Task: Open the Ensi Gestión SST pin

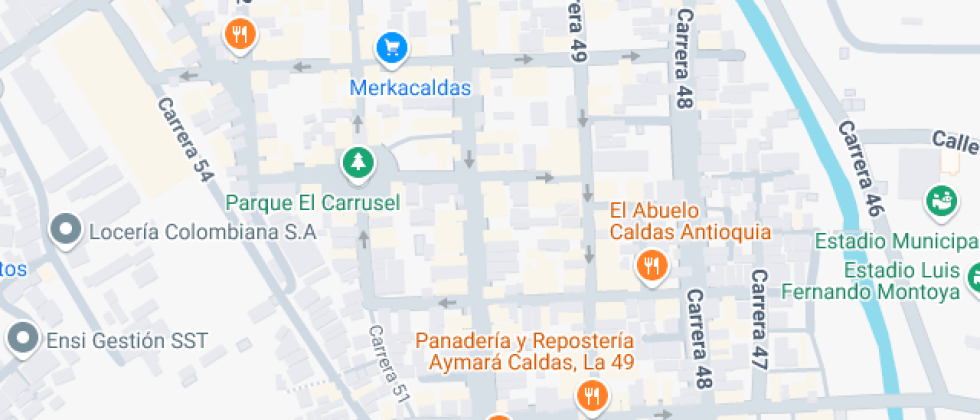Action: coord(24,339)
